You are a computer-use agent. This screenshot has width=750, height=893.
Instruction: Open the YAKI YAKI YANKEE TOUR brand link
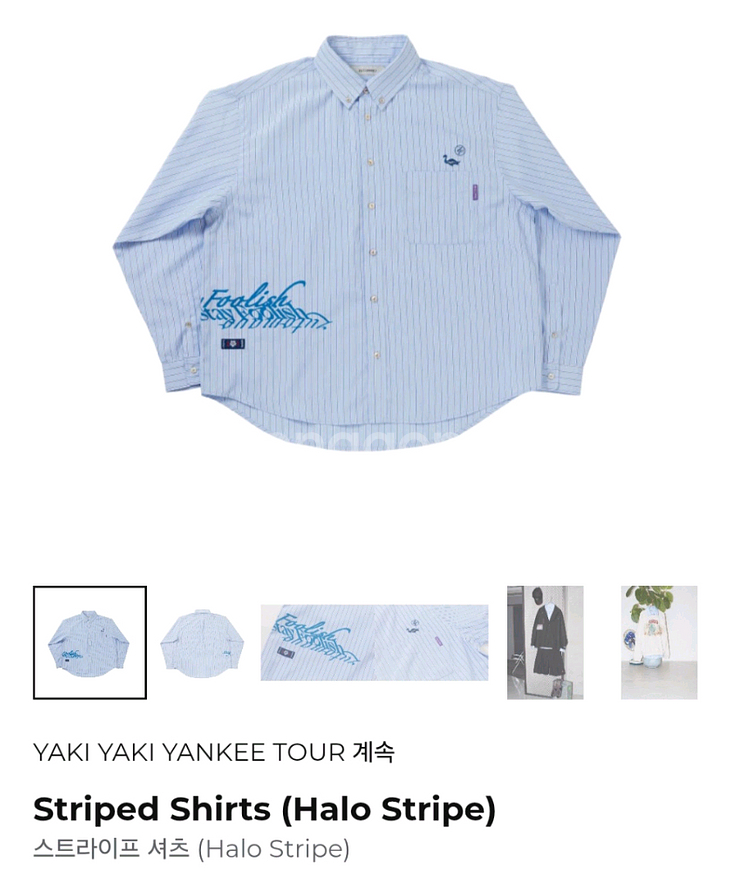point(213,752)
